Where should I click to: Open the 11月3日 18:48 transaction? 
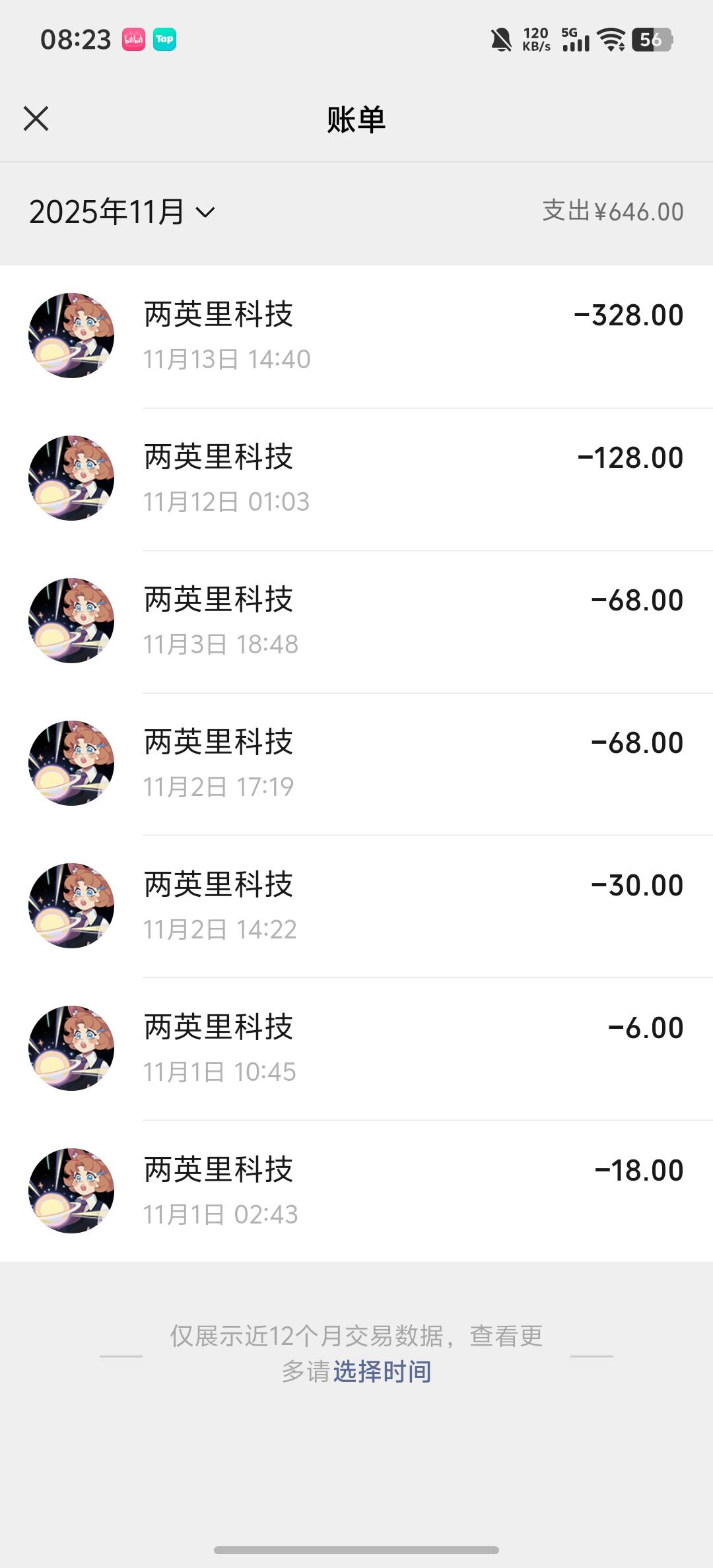point(356,622)
